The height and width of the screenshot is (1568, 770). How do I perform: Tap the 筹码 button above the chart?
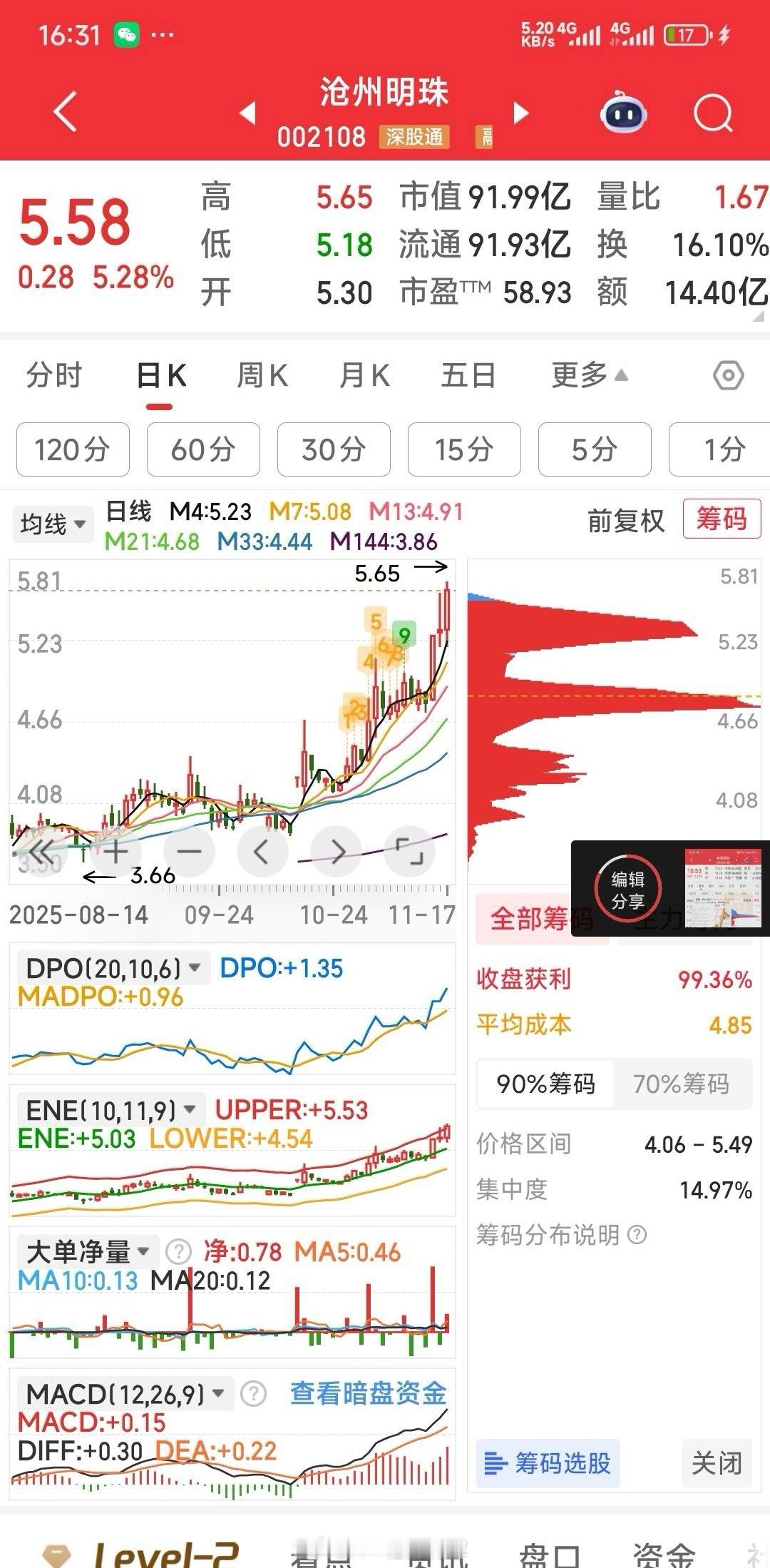[722, 519]
